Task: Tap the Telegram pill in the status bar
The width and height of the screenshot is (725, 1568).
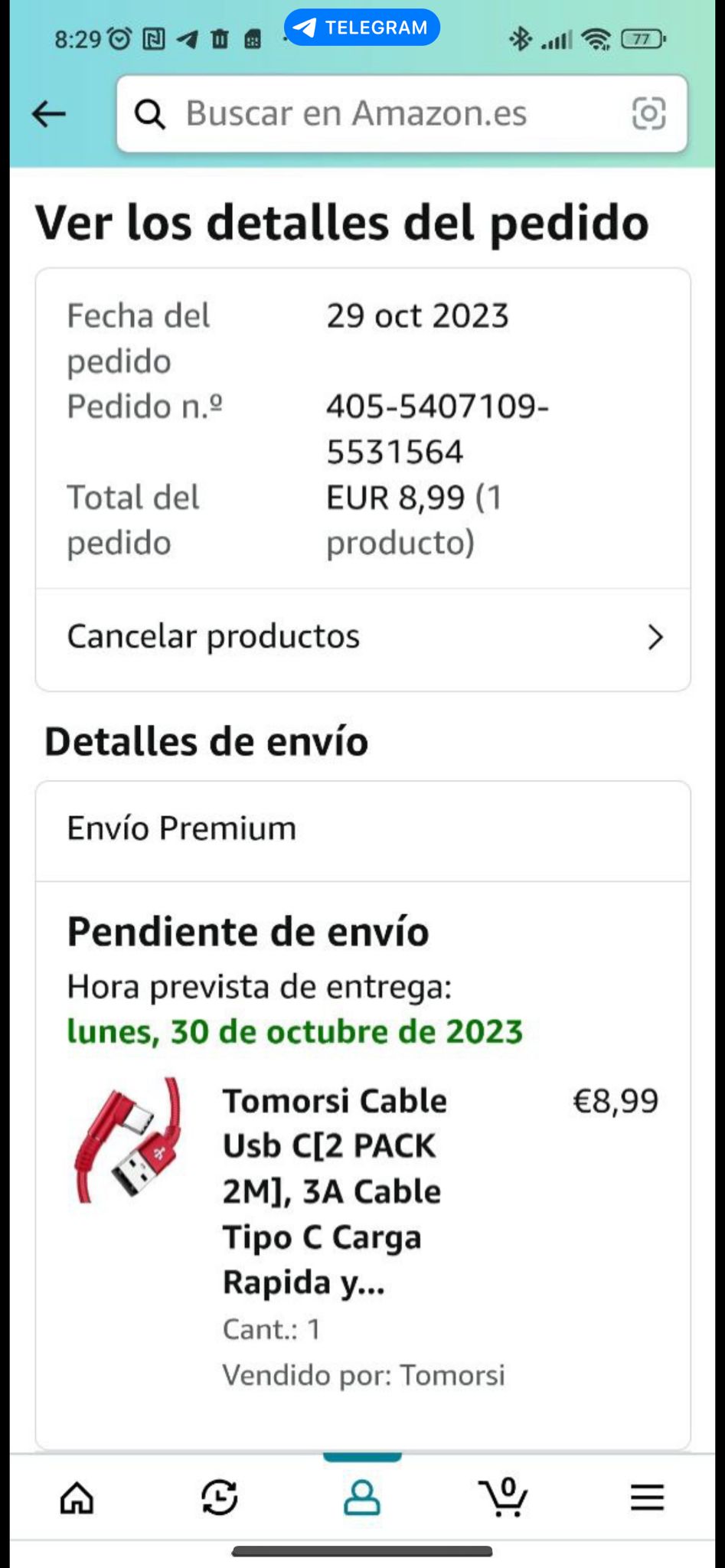Action: click(362, 28)
